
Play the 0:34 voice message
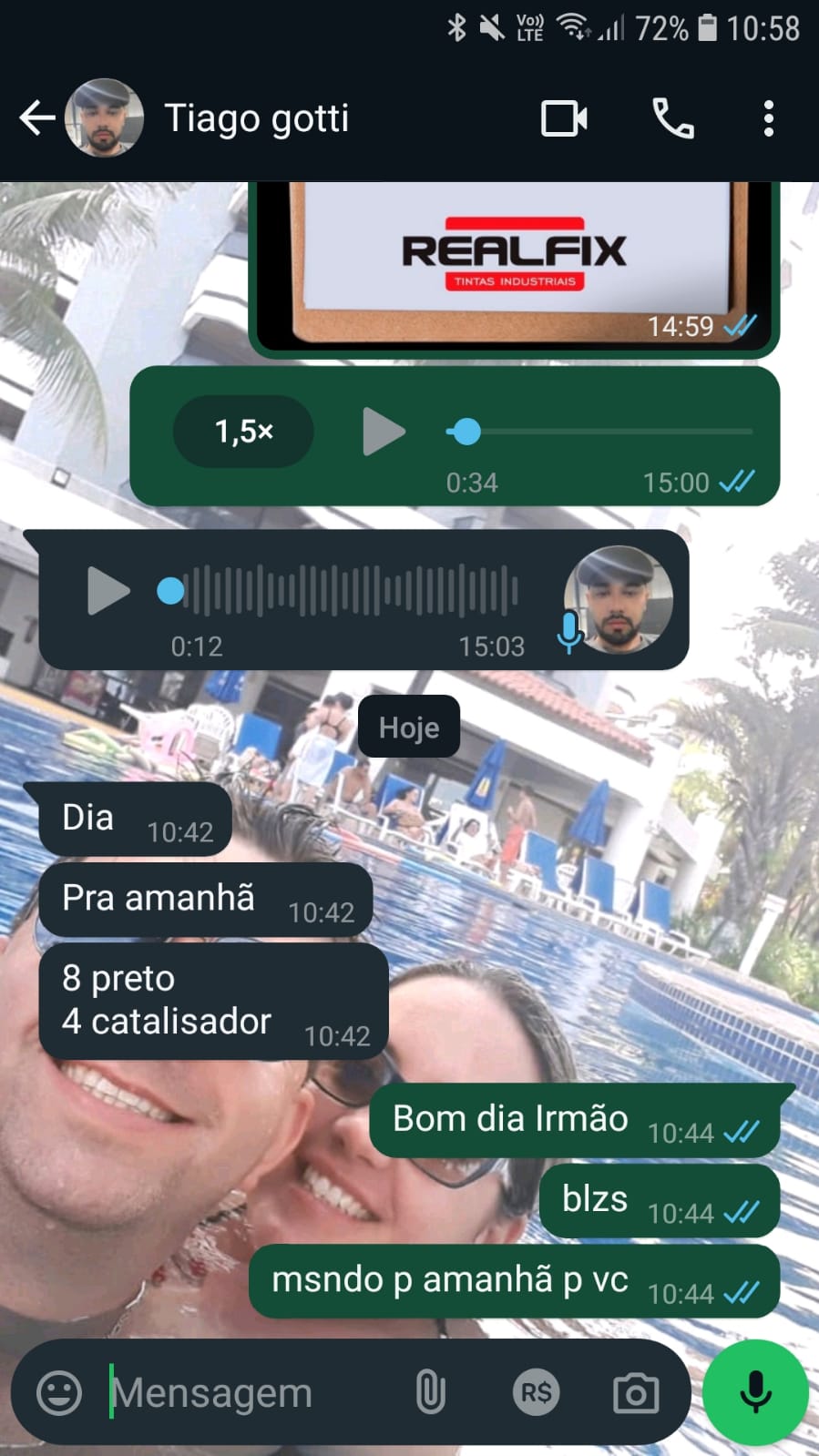pos(384,432)
